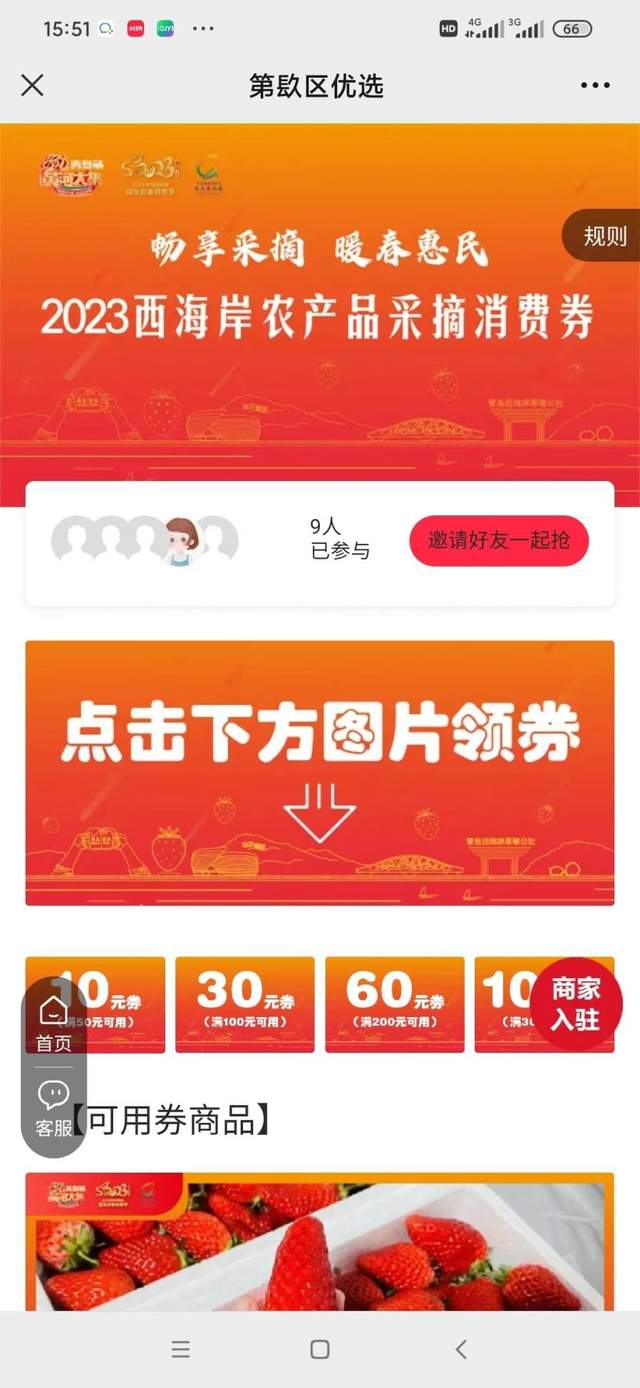Go back using system navigation arrow
640x1388 pixels.
point(461,1349)
